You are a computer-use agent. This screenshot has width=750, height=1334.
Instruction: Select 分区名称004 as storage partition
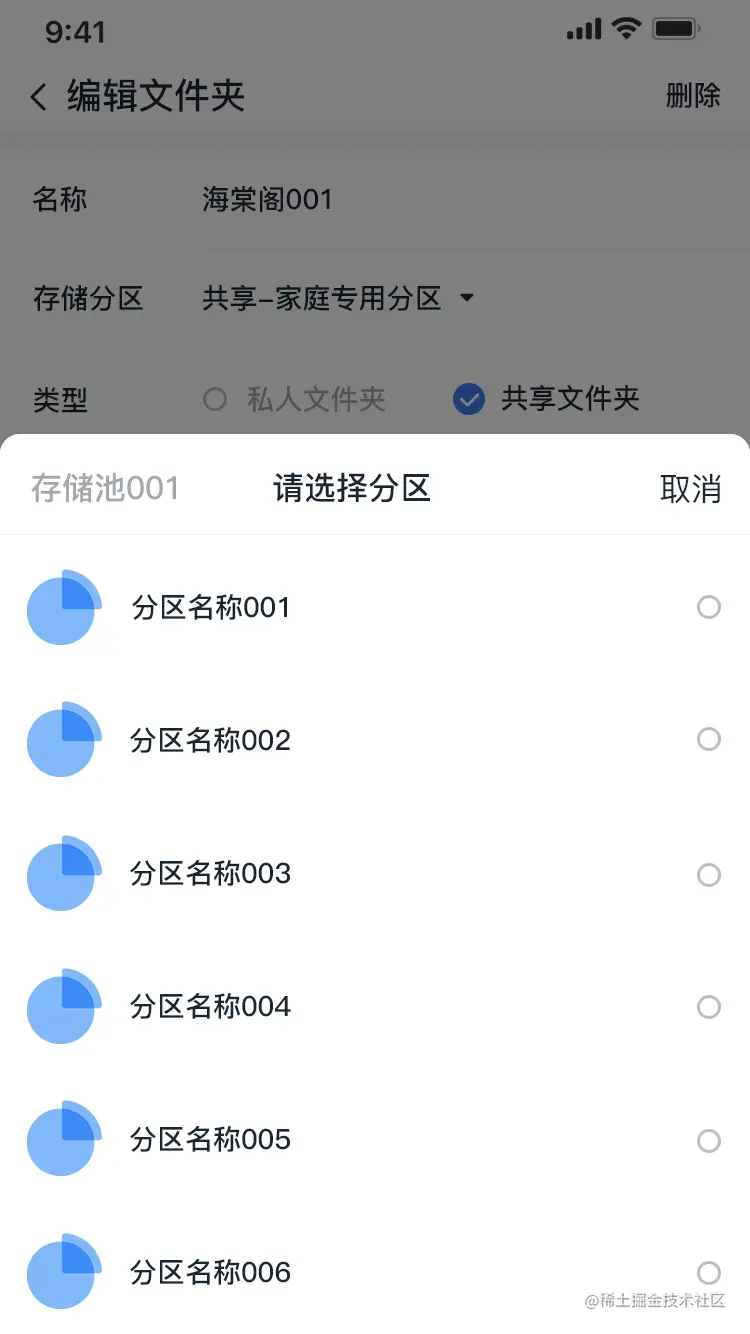pyautogui.click(x=708, y=1007)
